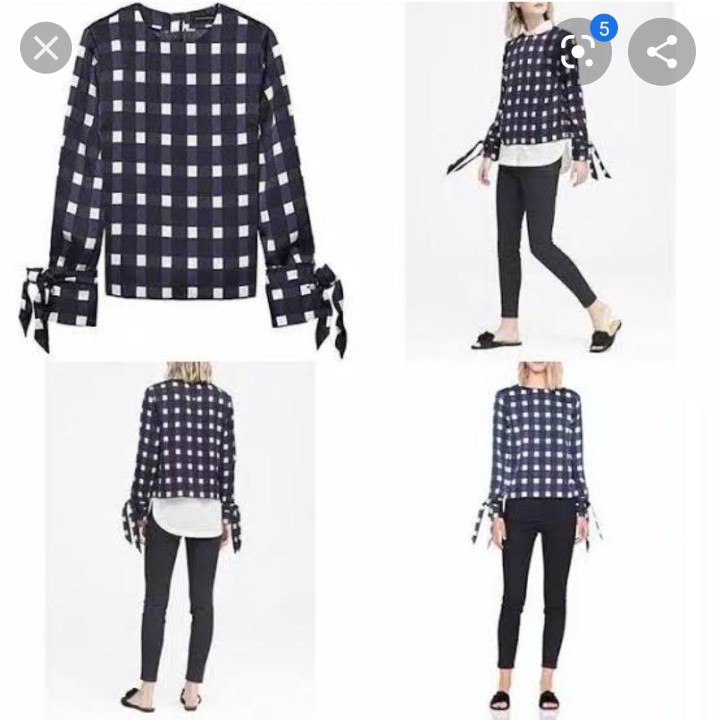This screenshot has height=720, width=720.
Task: Share this image
Action: coord(662,51)
